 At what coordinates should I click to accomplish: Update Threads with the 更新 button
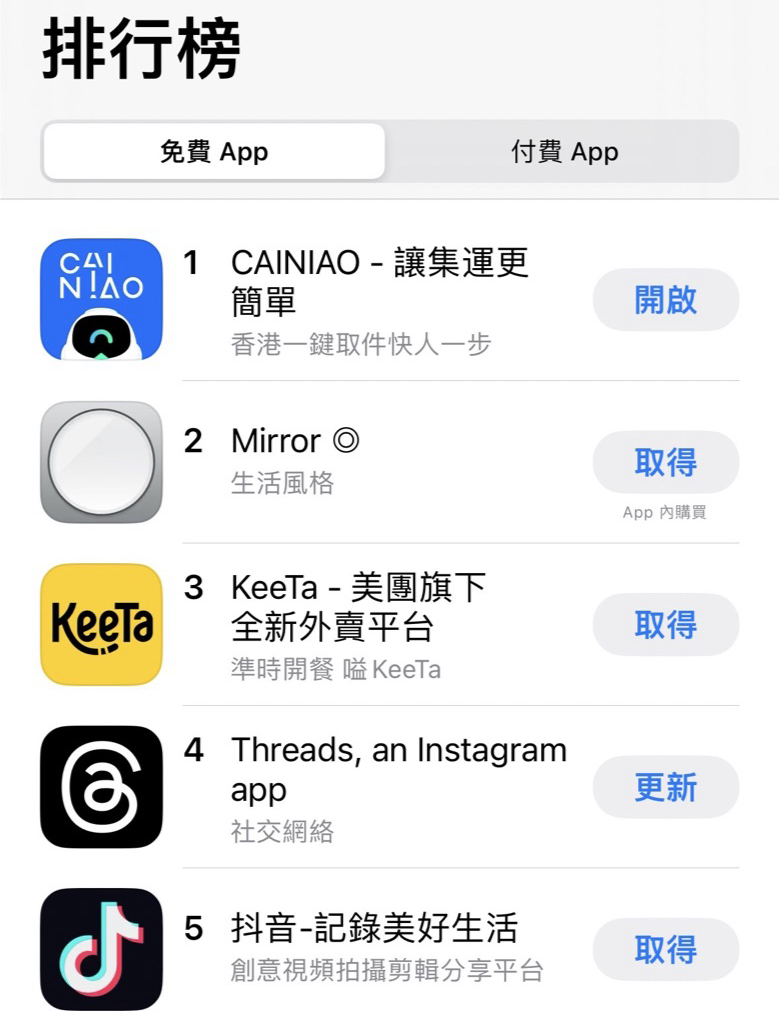pos(665,787)
